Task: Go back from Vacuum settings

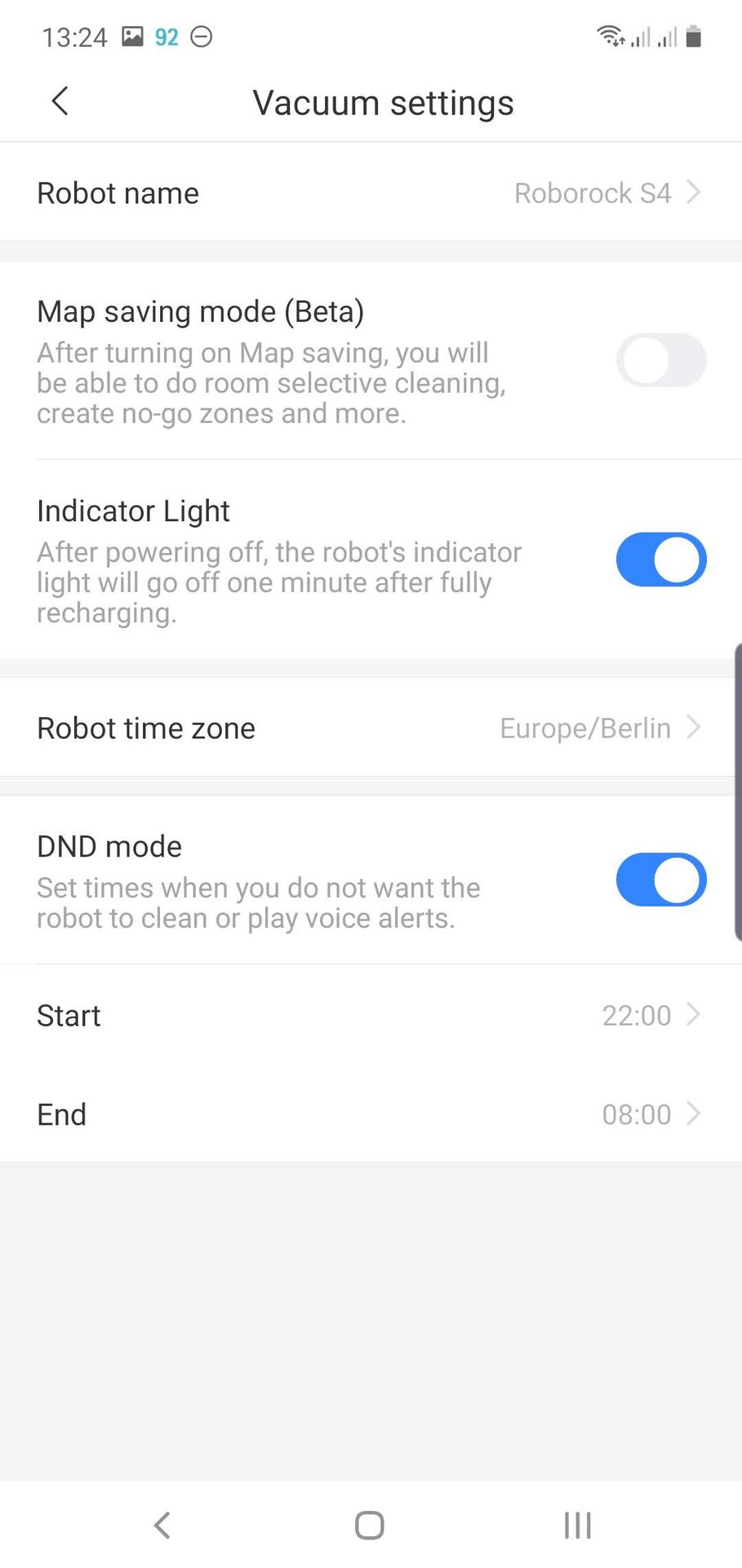Action: click(x=60, y=102)
